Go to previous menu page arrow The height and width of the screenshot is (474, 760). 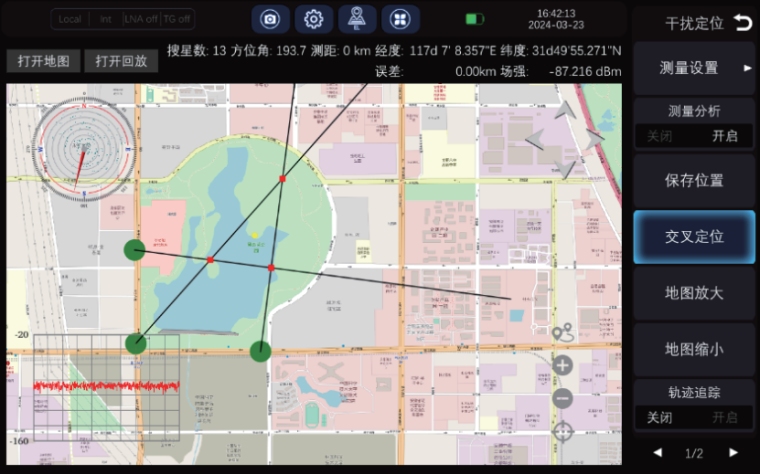657,453
